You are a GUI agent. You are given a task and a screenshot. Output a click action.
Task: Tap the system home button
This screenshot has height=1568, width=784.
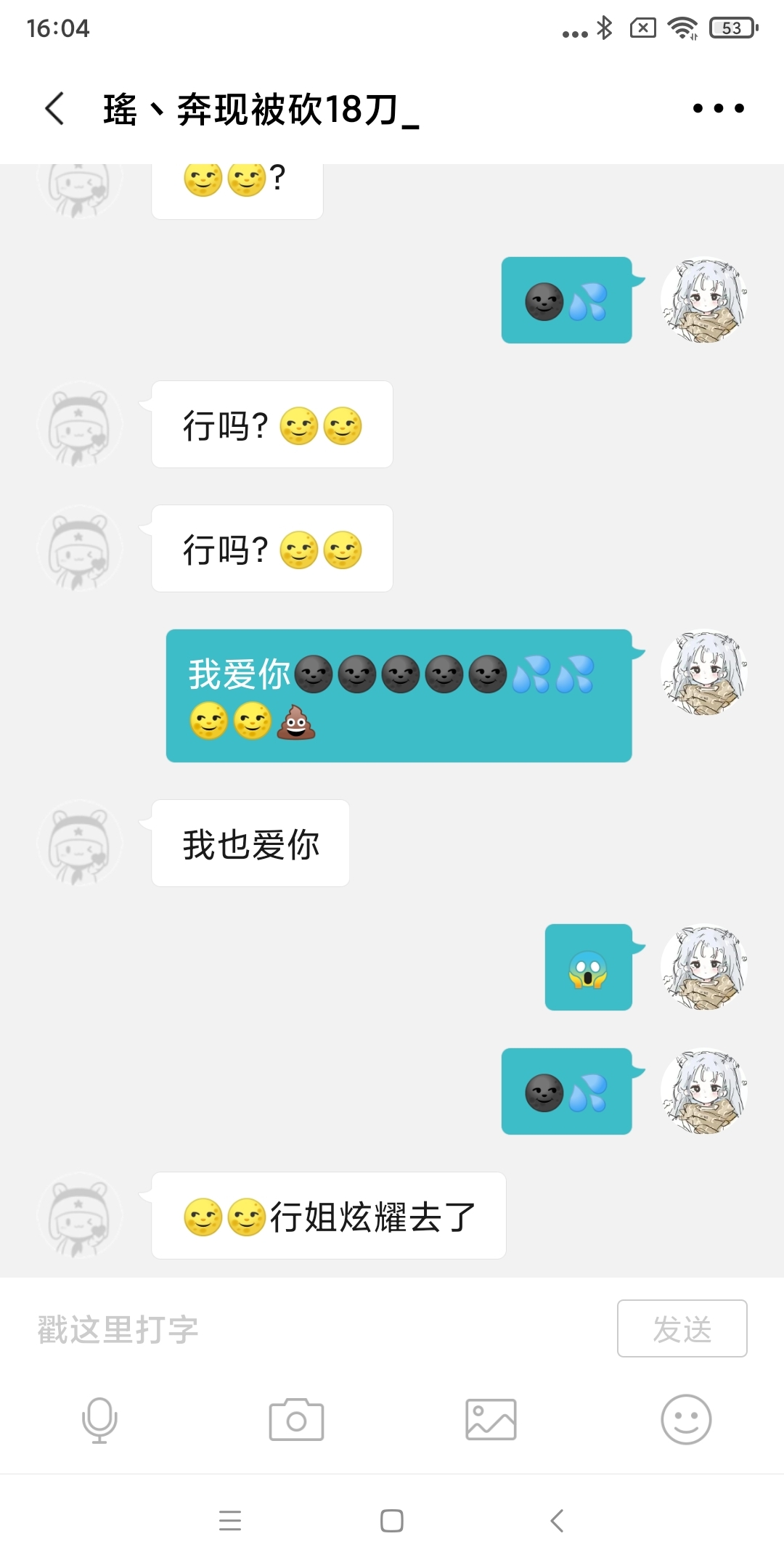[x=392, y=1520]
